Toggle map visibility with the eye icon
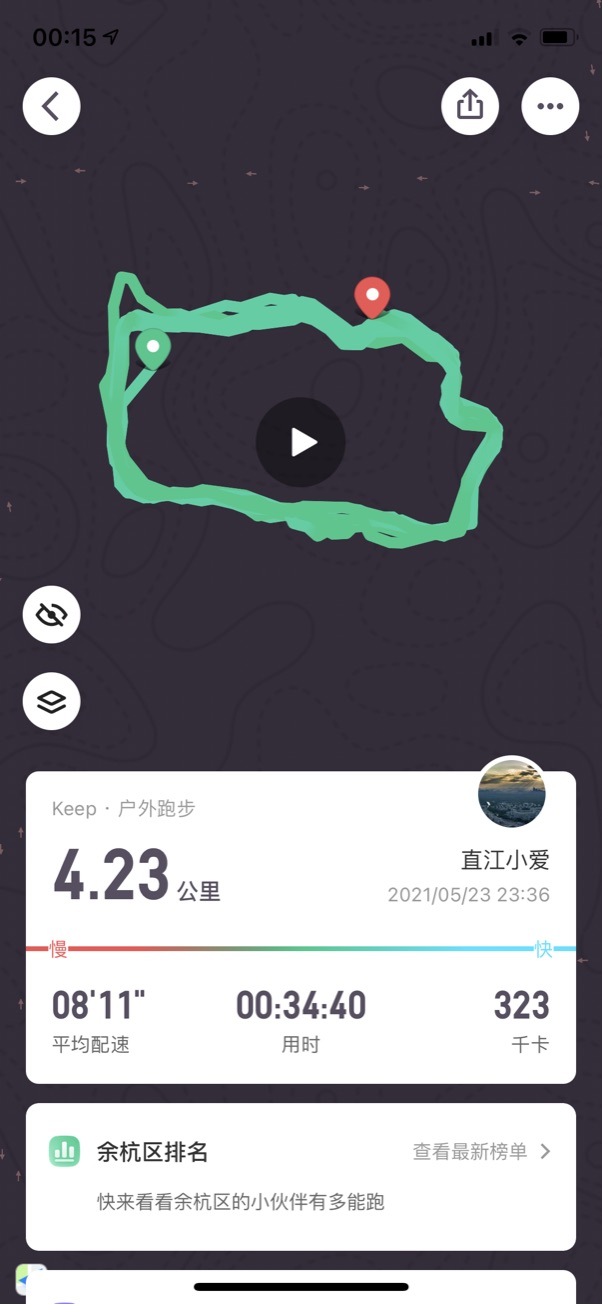The height and width of the screenshot is (1304, 602). point(52,615)
